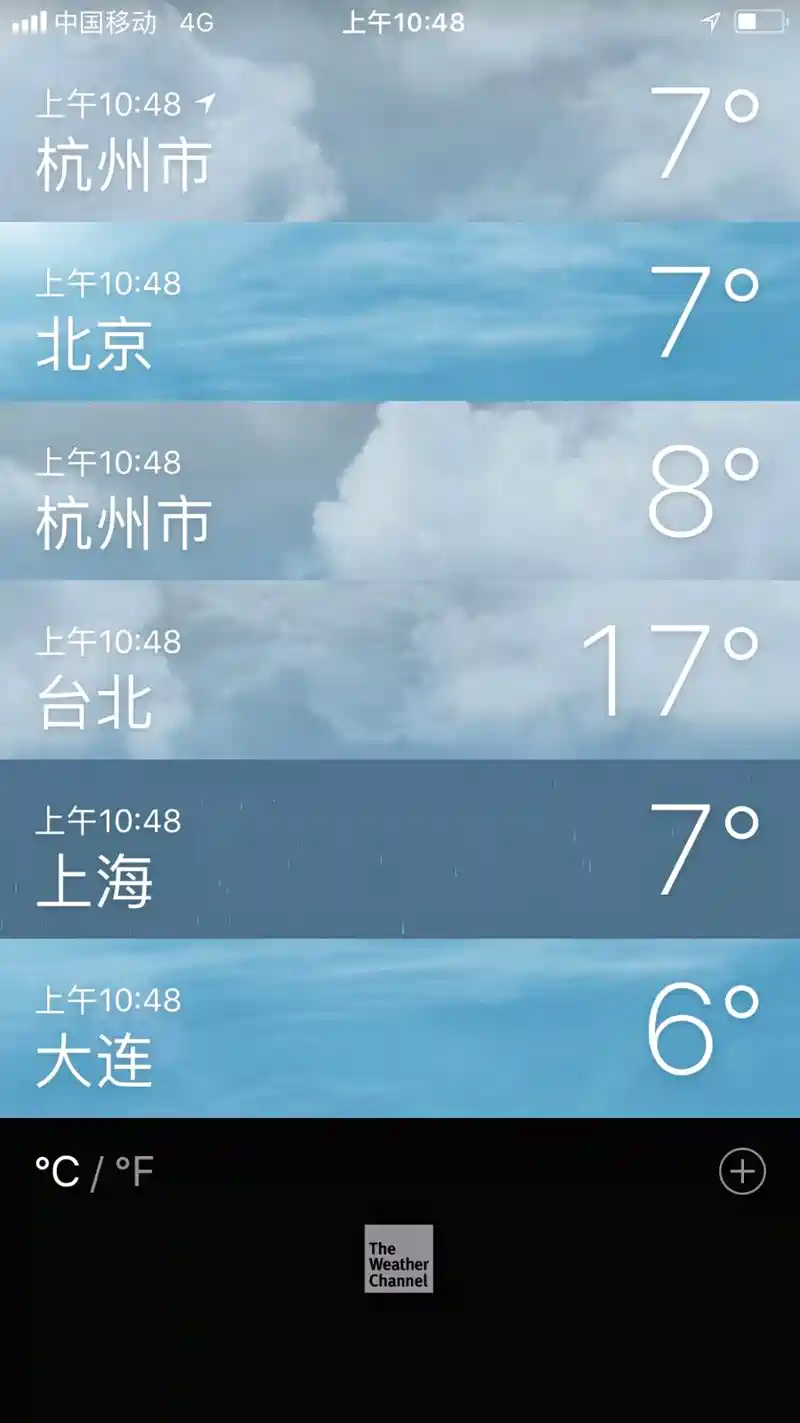View the 台北 weather details
This screenshot has height=1423, width=800.
[x=400, y=670]
